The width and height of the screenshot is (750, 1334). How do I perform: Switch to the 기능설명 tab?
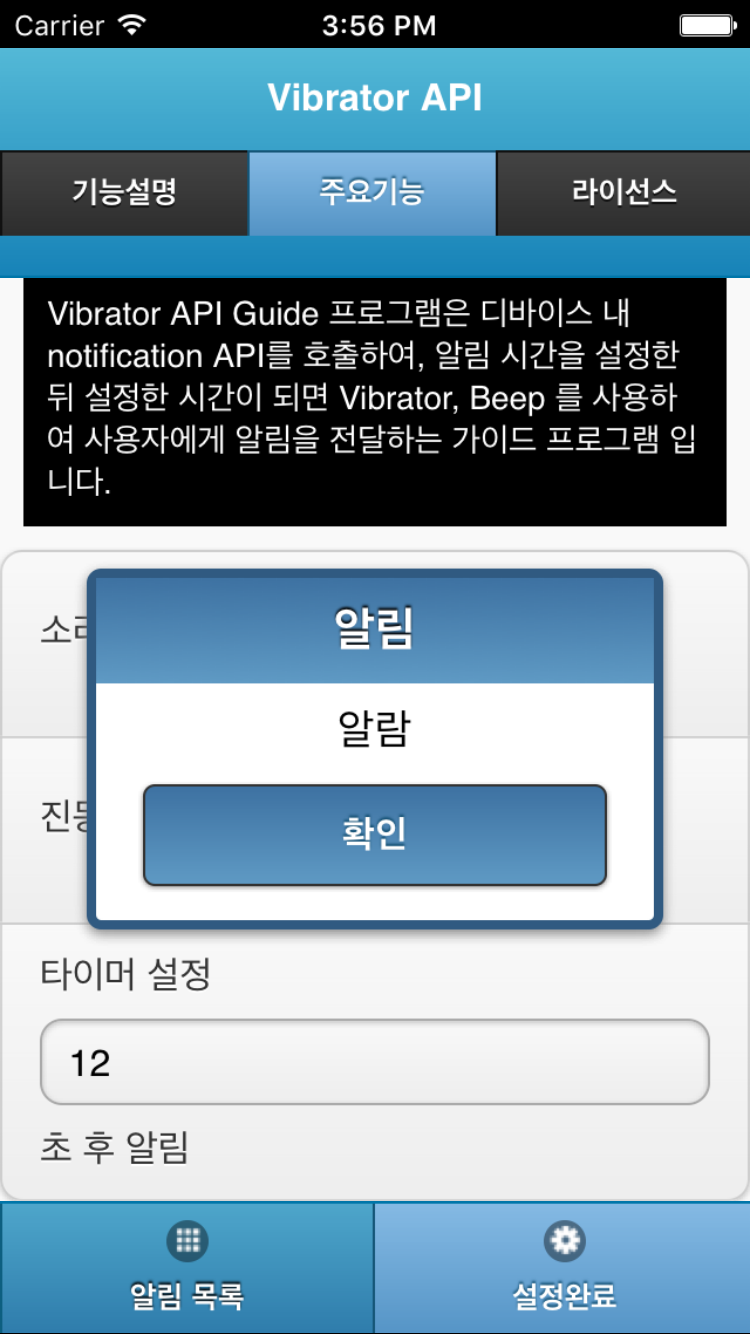(124, 193)
